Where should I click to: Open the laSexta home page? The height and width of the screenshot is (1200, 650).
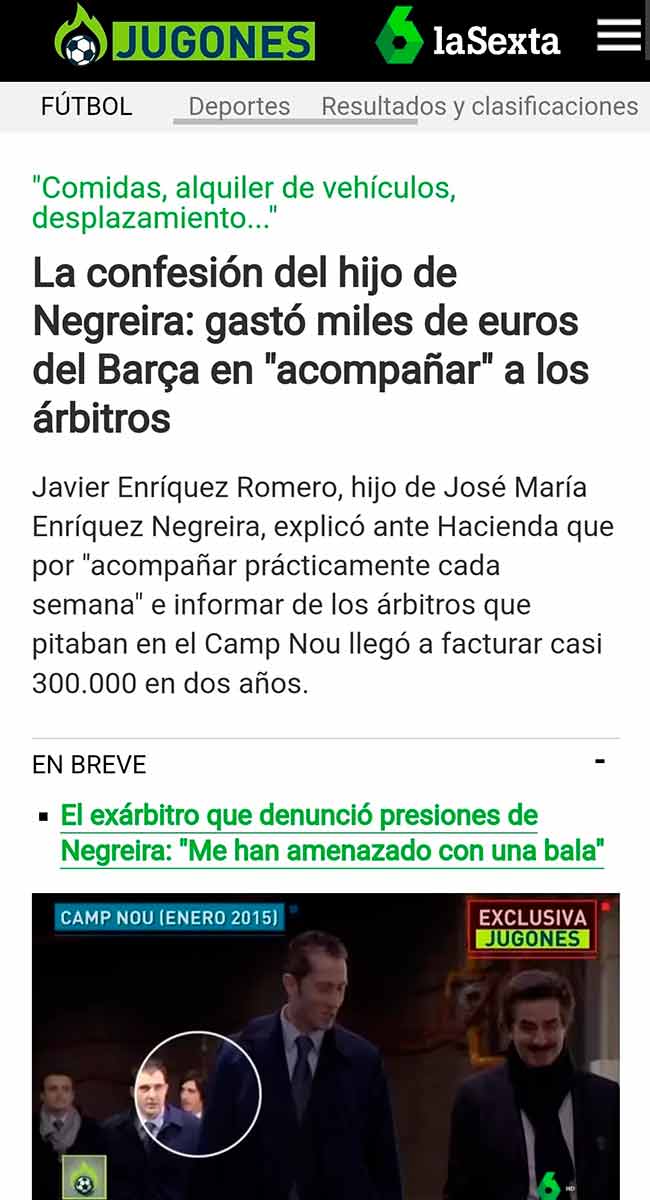coord(468,40)
